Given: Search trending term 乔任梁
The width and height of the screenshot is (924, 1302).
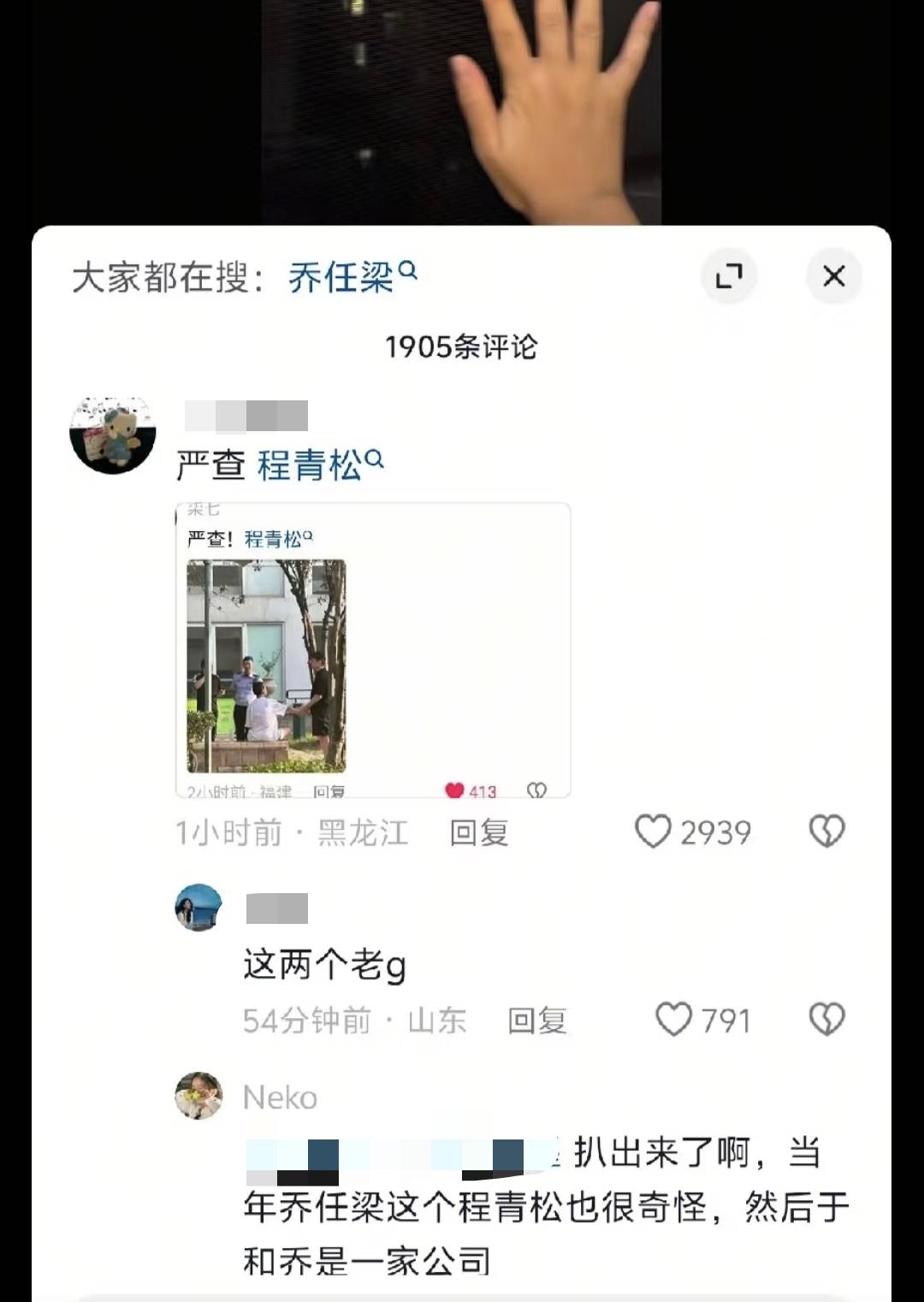Looking at the screenshot, I should (x=352, y=277).
